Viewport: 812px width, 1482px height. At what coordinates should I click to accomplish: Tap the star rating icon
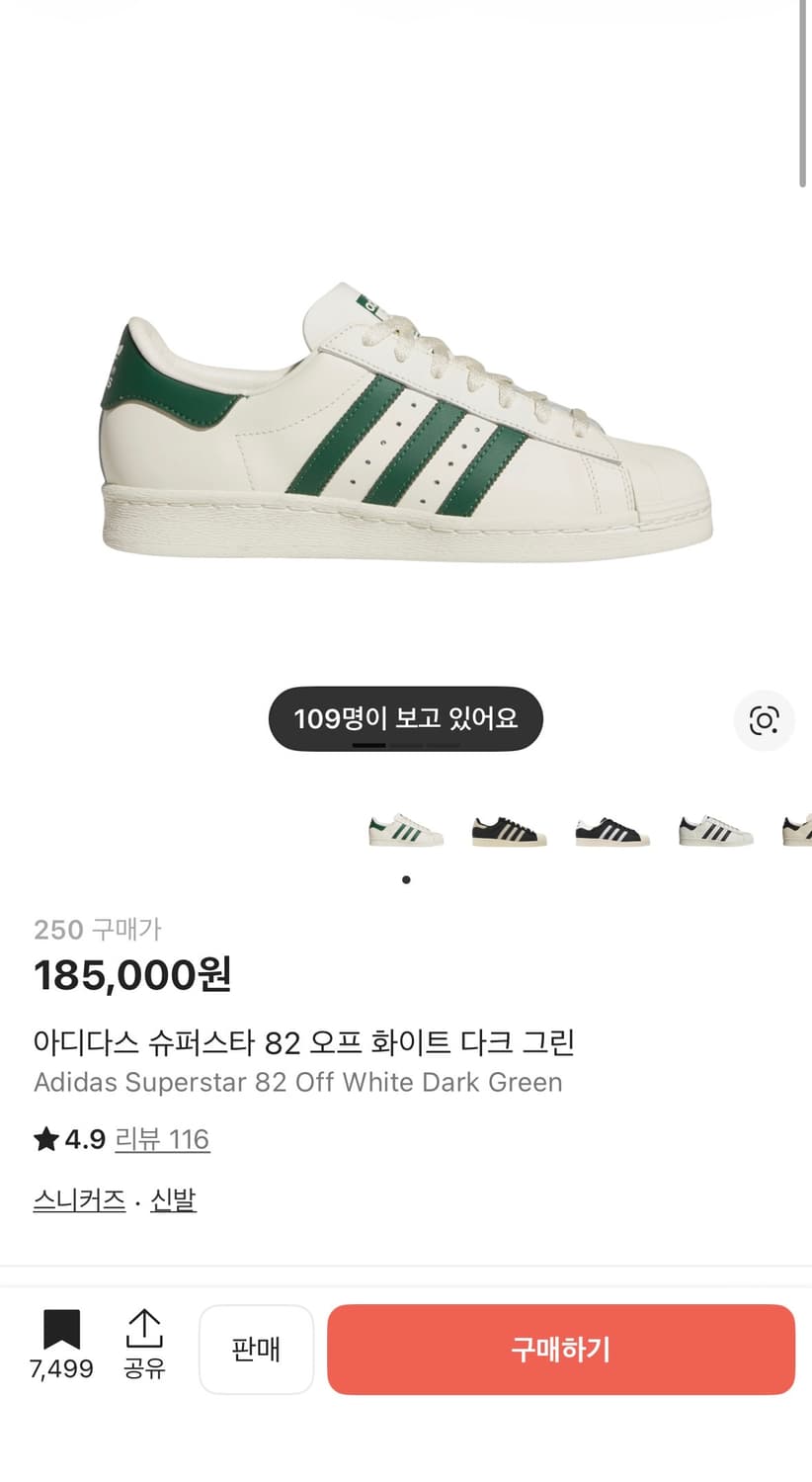(45, 1139)
